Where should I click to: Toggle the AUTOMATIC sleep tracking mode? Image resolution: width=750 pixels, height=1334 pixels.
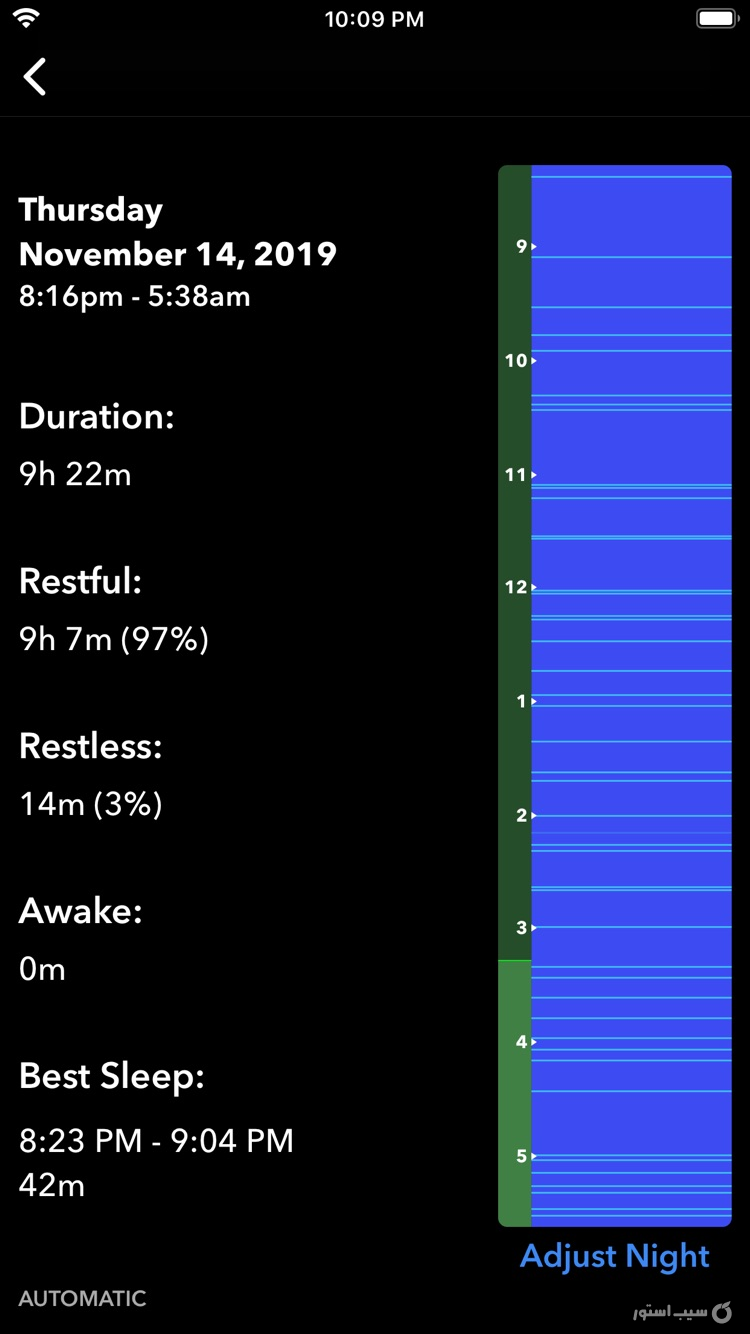coord(84,1298)
